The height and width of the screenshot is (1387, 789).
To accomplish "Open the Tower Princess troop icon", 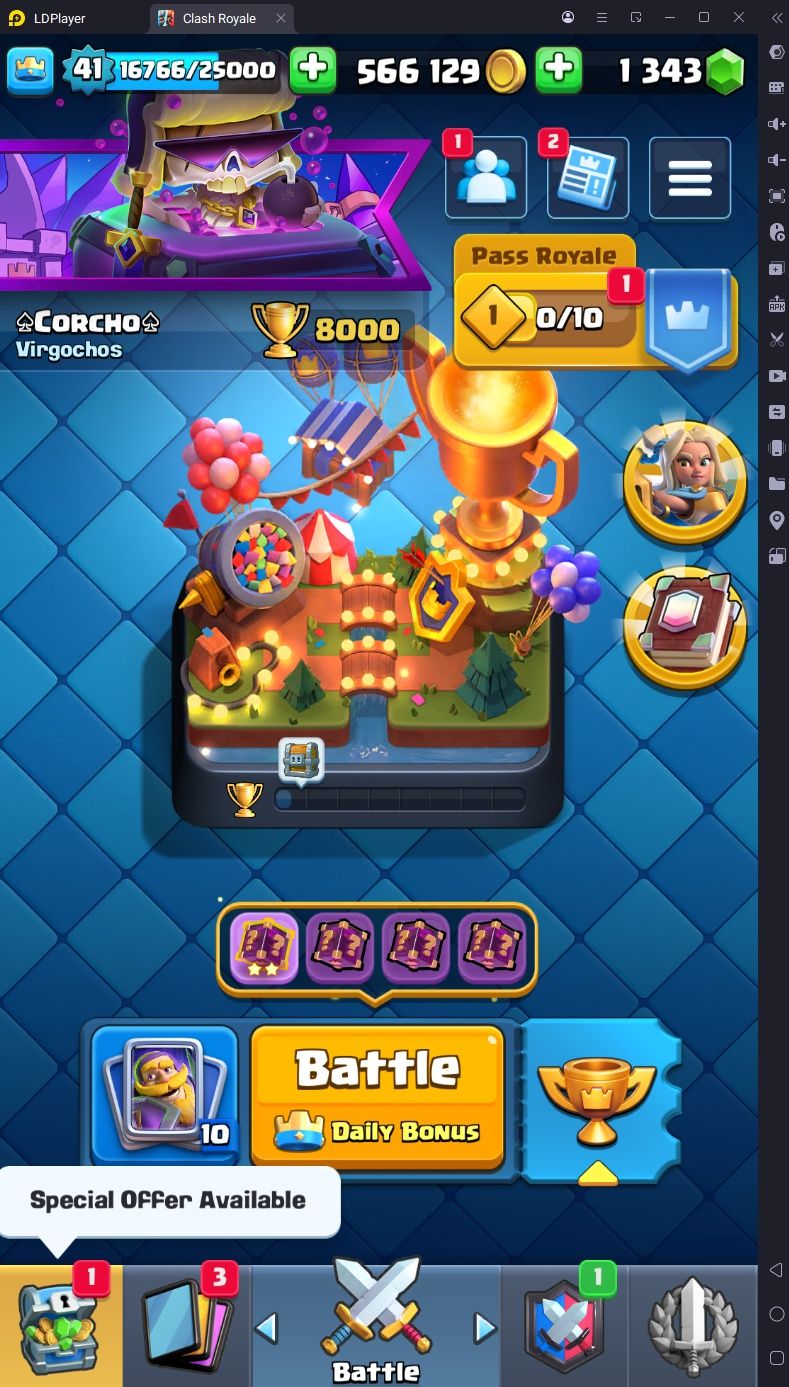I will point(684,480).
